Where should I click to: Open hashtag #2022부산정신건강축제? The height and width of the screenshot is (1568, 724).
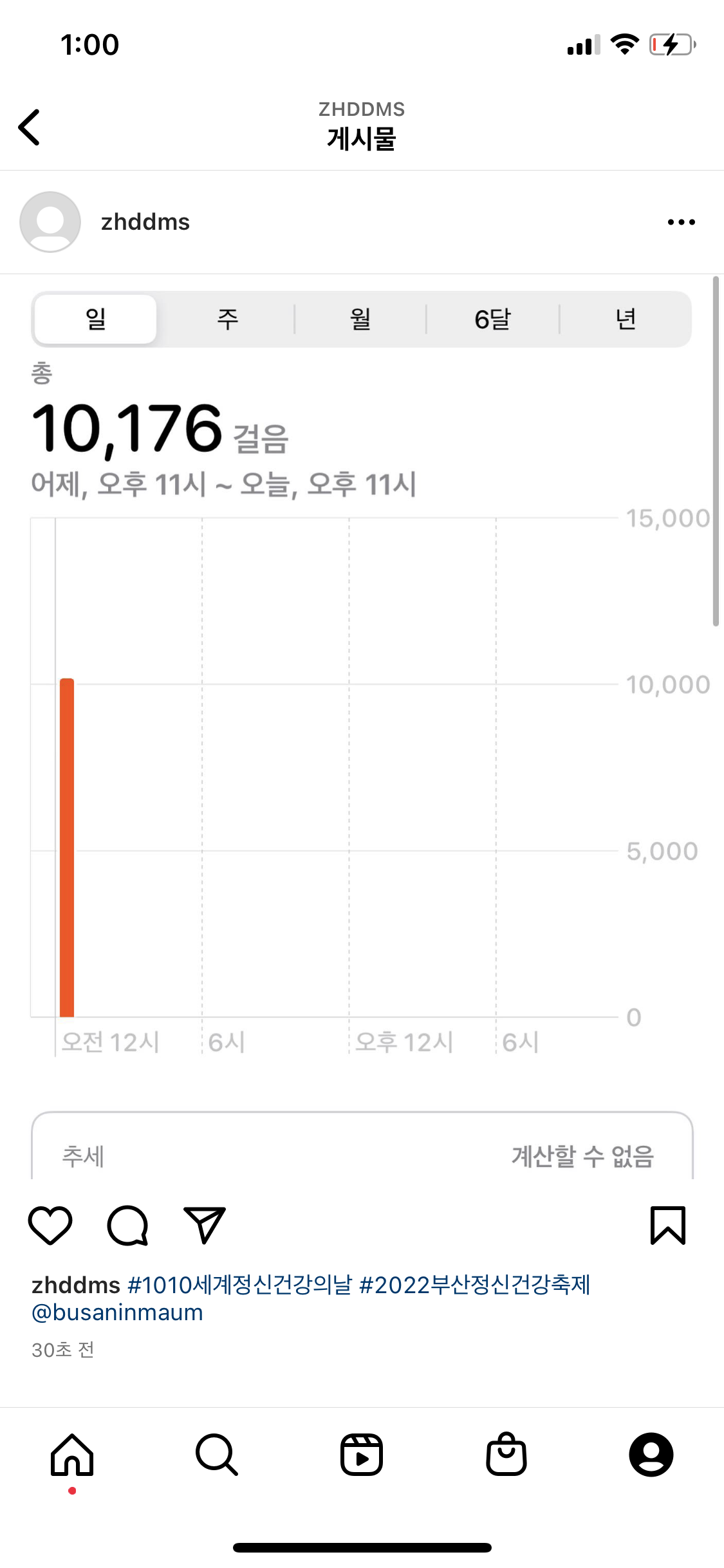click(474, 1285)
